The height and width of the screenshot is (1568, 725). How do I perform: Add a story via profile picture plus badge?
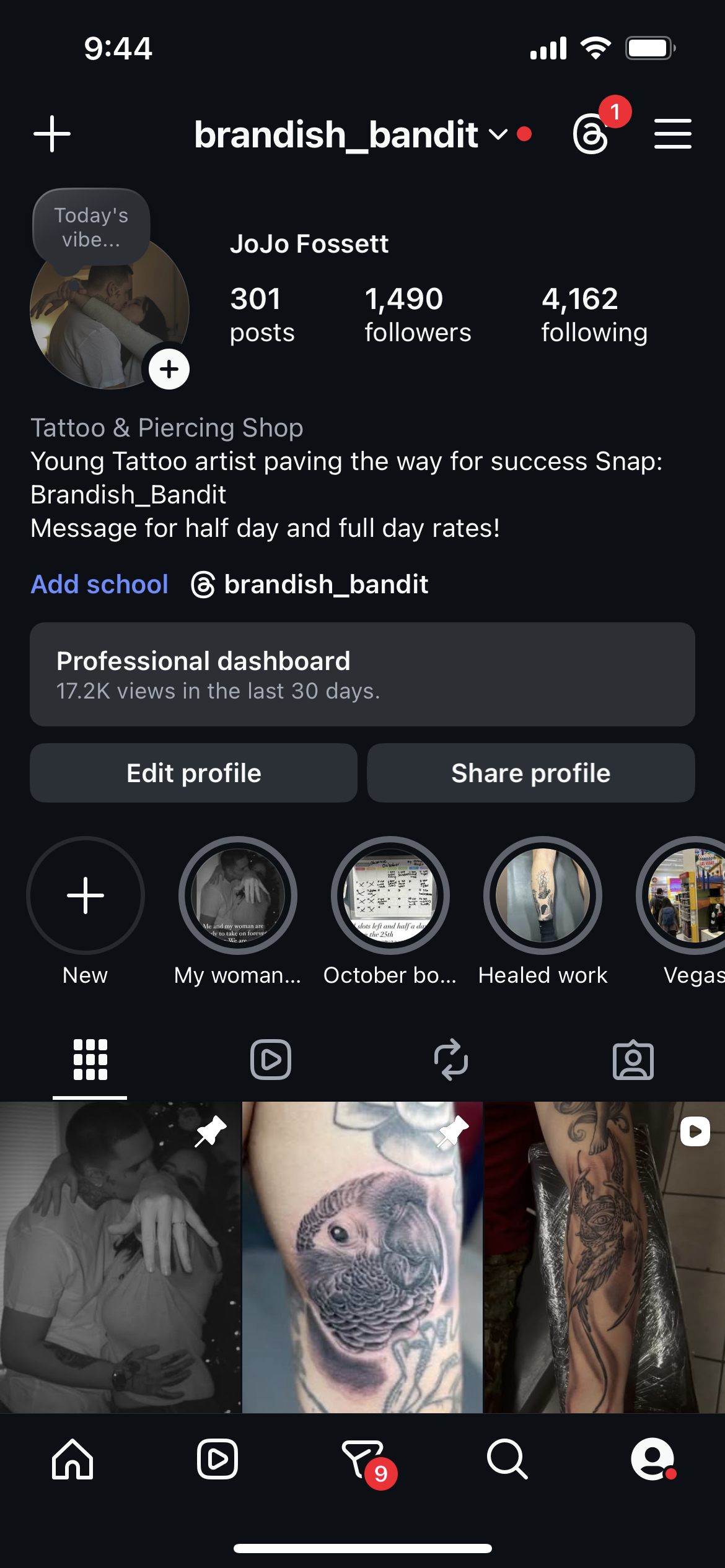pyautogui.click(x=169, y=370)
